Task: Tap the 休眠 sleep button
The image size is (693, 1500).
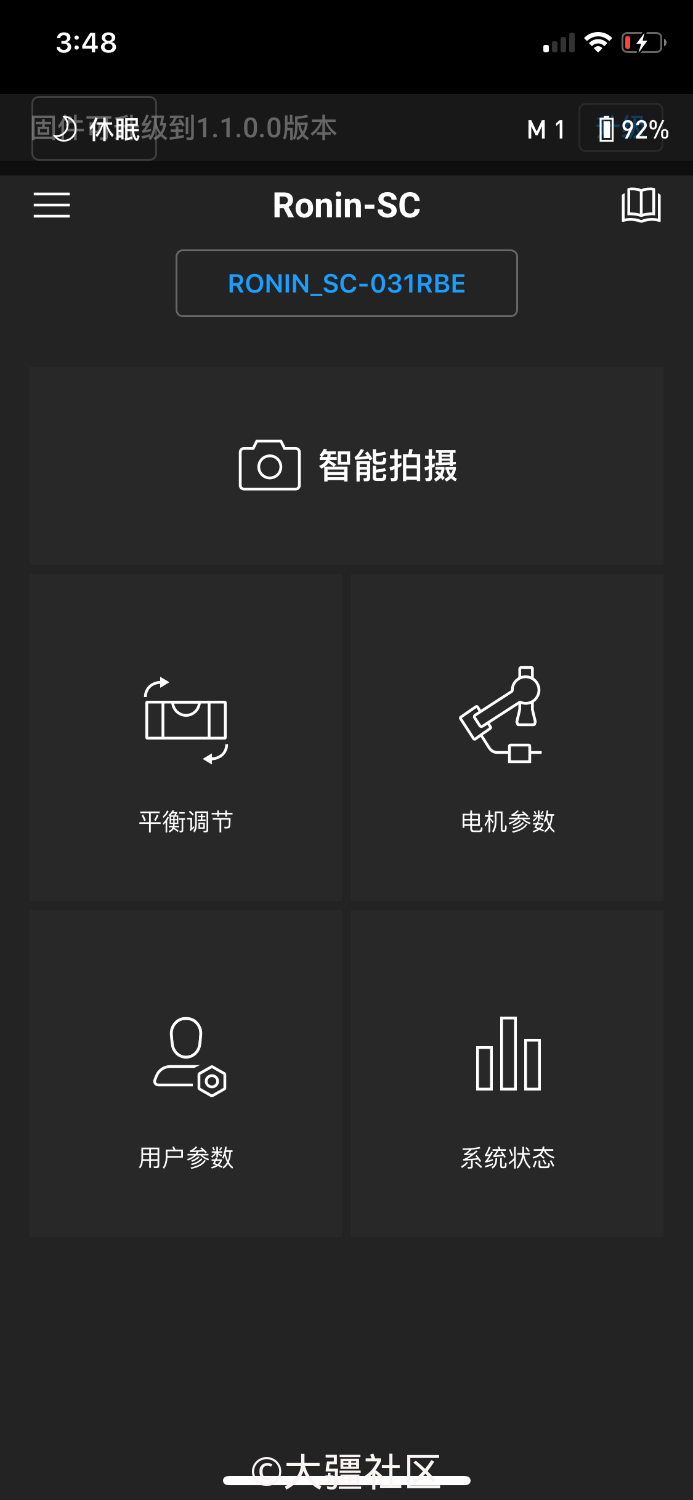Action: click(x=94, y=128)
